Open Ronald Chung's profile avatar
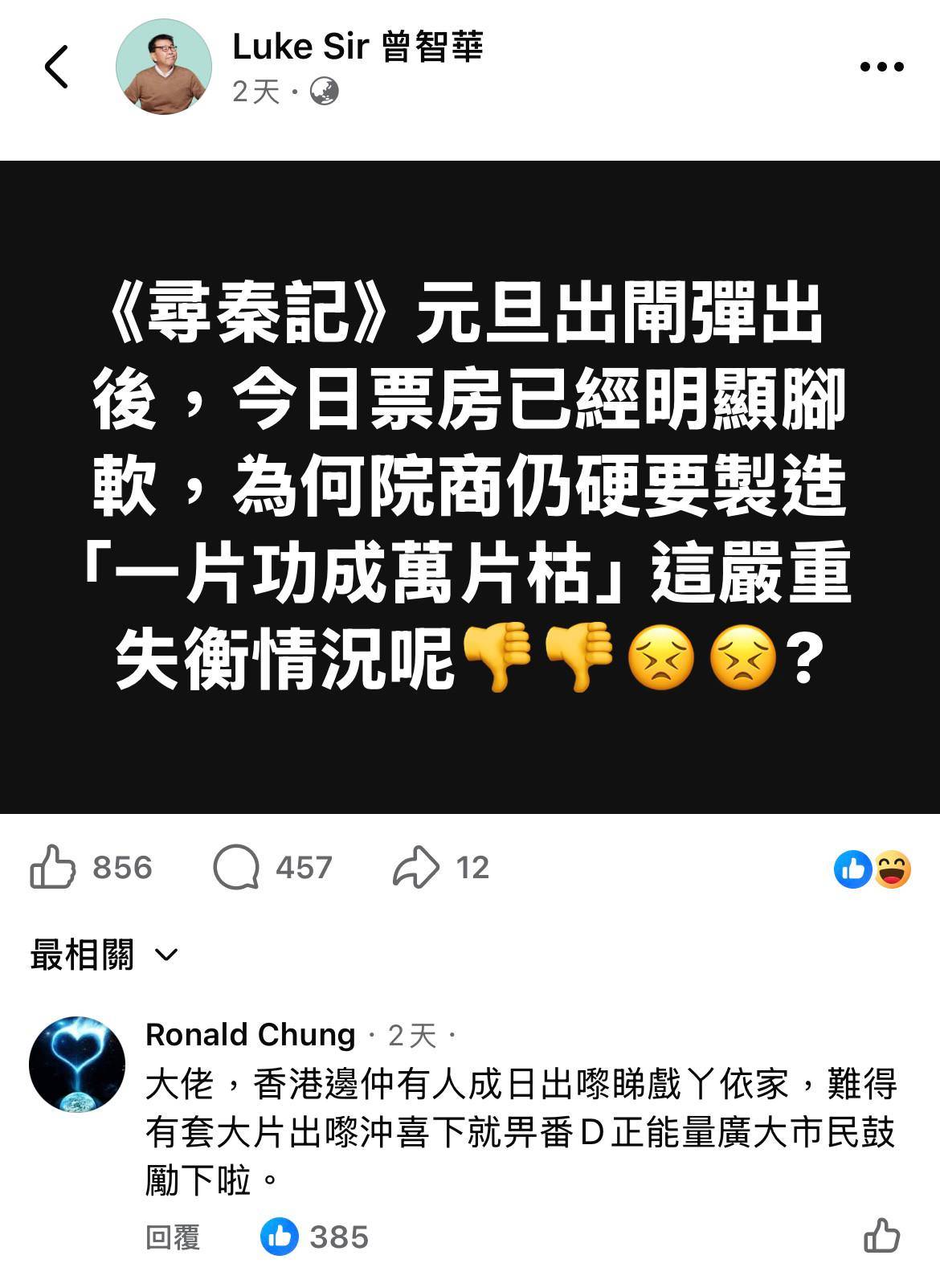This screenshot has width=940, height=1288. tap(77, 1064)
